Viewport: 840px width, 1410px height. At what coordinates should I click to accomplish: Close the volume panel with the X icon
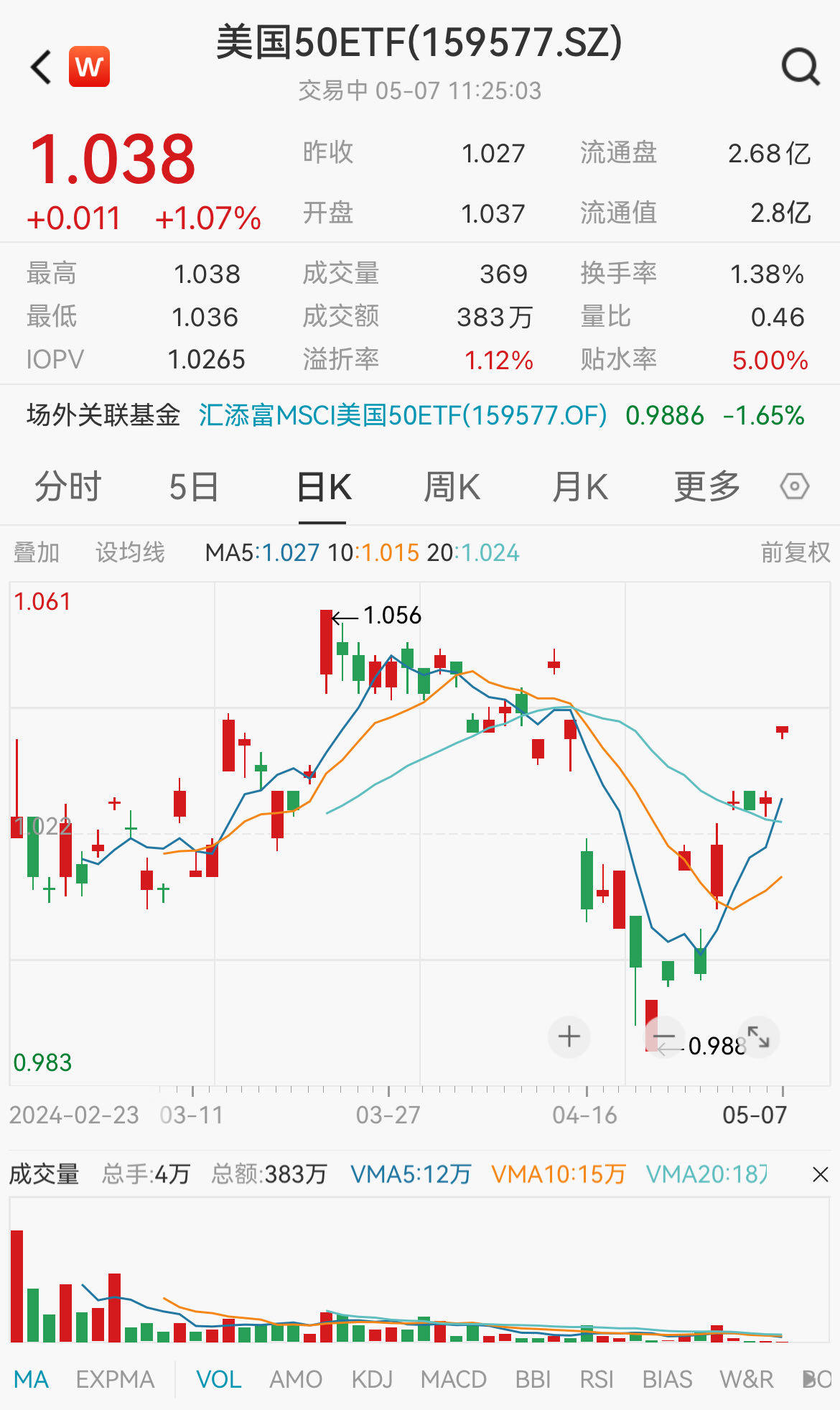[x=820, y=1174]
